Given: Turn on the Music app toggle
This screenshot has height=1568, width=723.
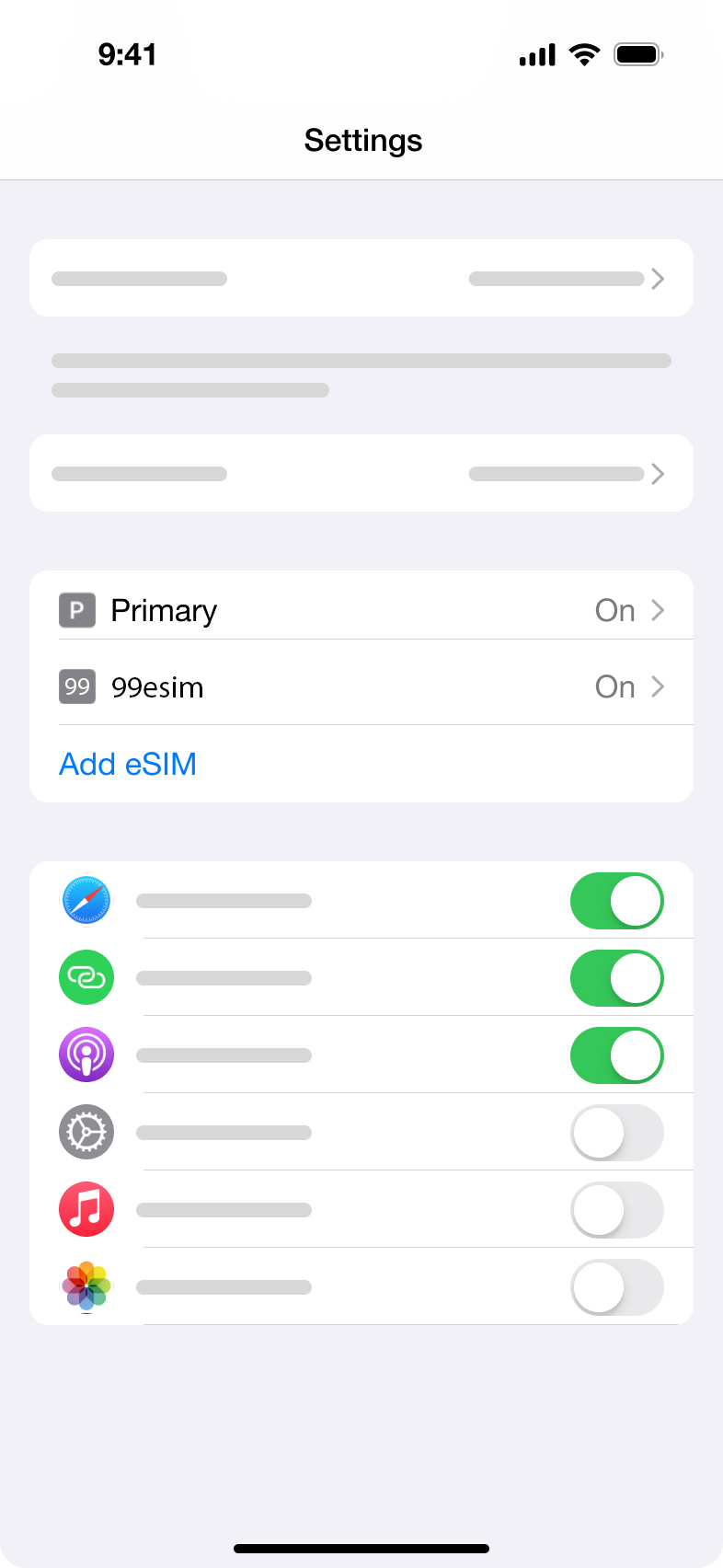Looking at the screenshot, I should coord(616,1210).
